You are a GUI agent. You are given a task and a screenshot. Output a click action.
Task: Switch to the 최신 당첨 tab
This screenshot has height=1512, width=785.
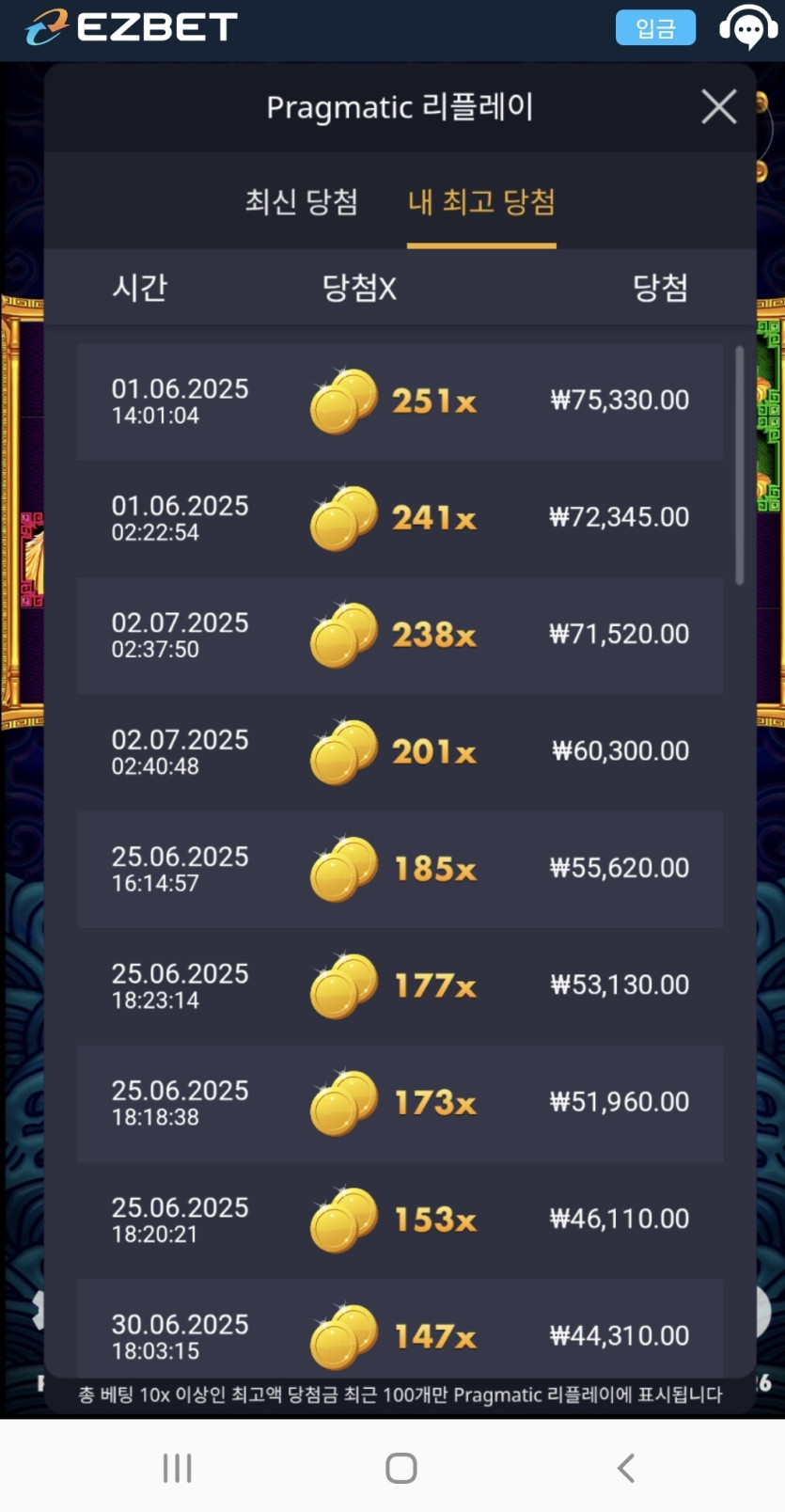[302, 202]
